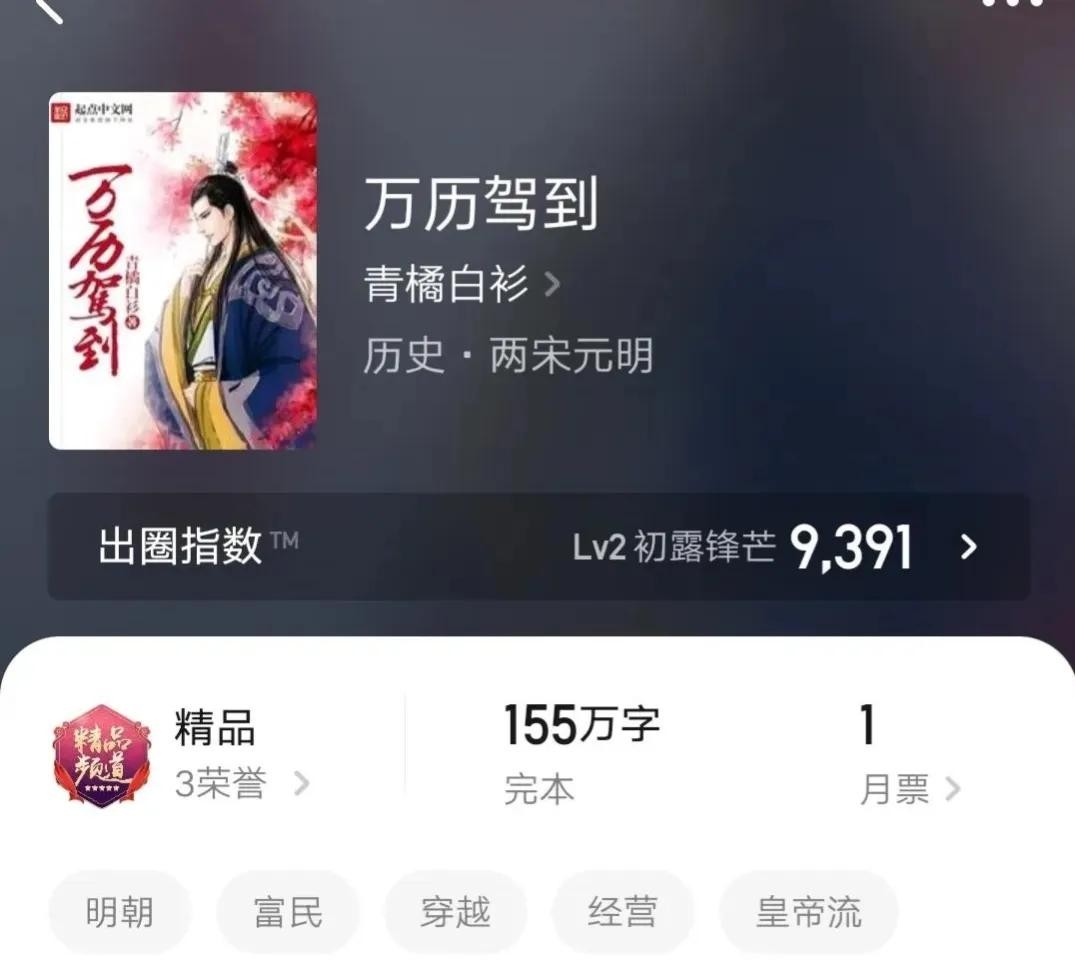Tap the 富民 tag chip
This screenshot has height=975, width=1075.
click(288, 912)
